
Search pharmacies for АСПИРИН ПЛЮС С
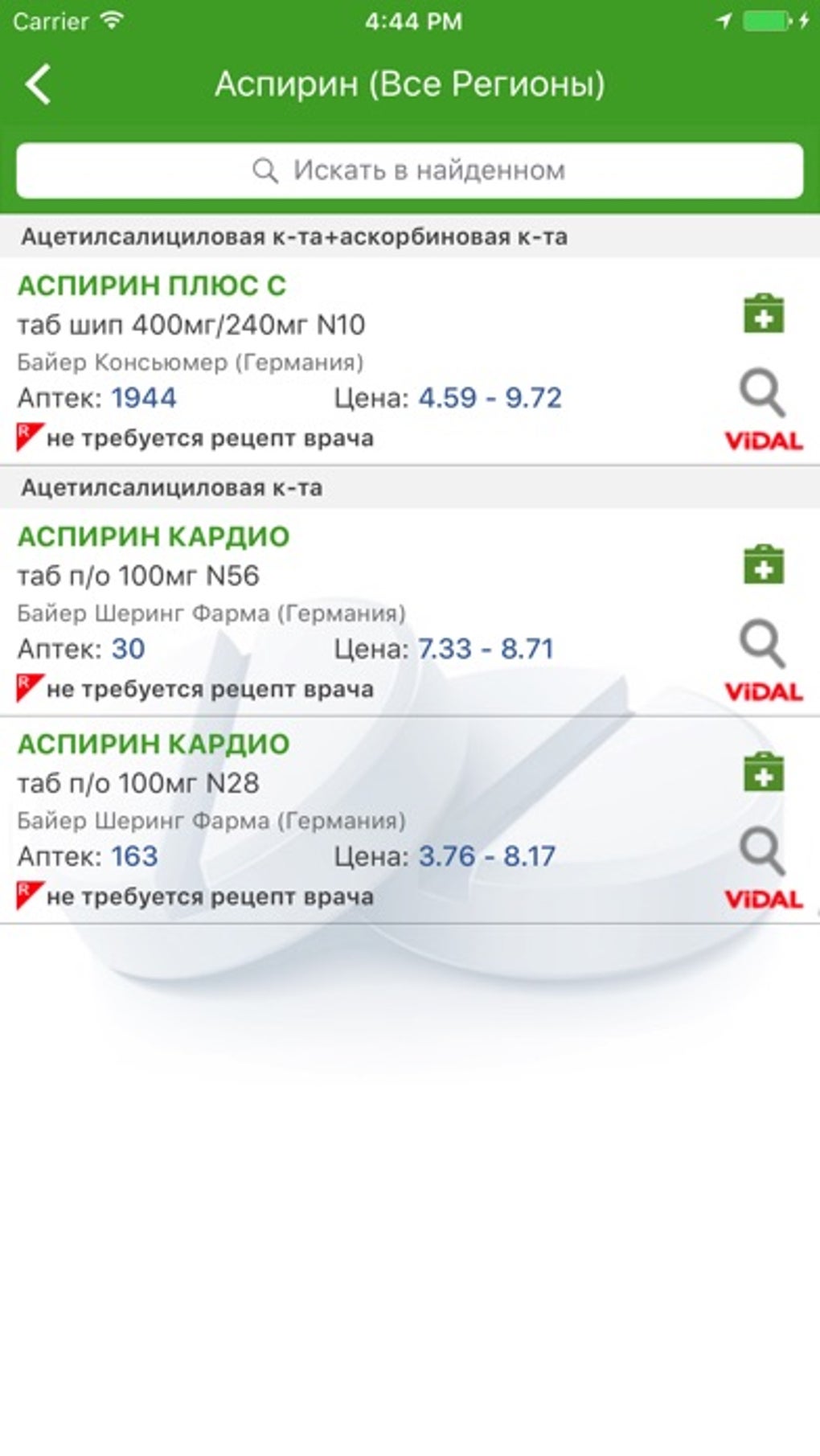pos(762,392)
